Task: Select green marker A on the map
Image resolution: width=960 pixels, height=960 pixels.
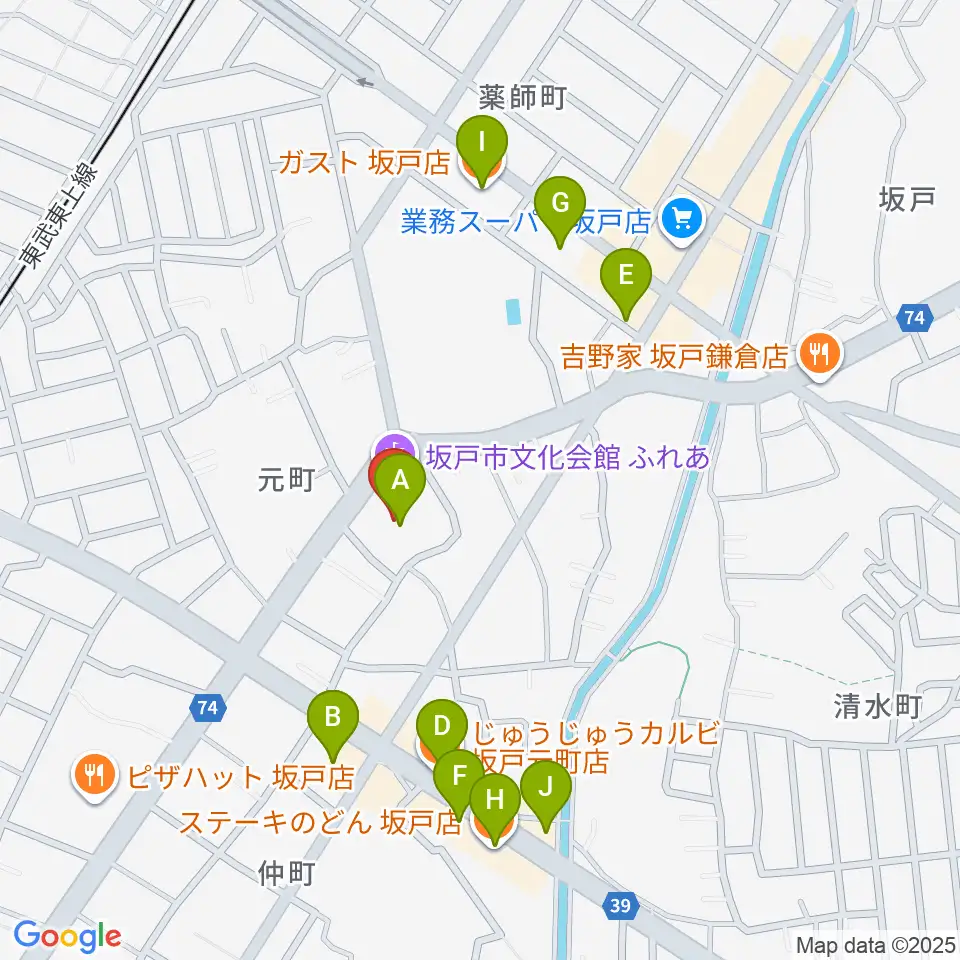Action: pos(400,487)
